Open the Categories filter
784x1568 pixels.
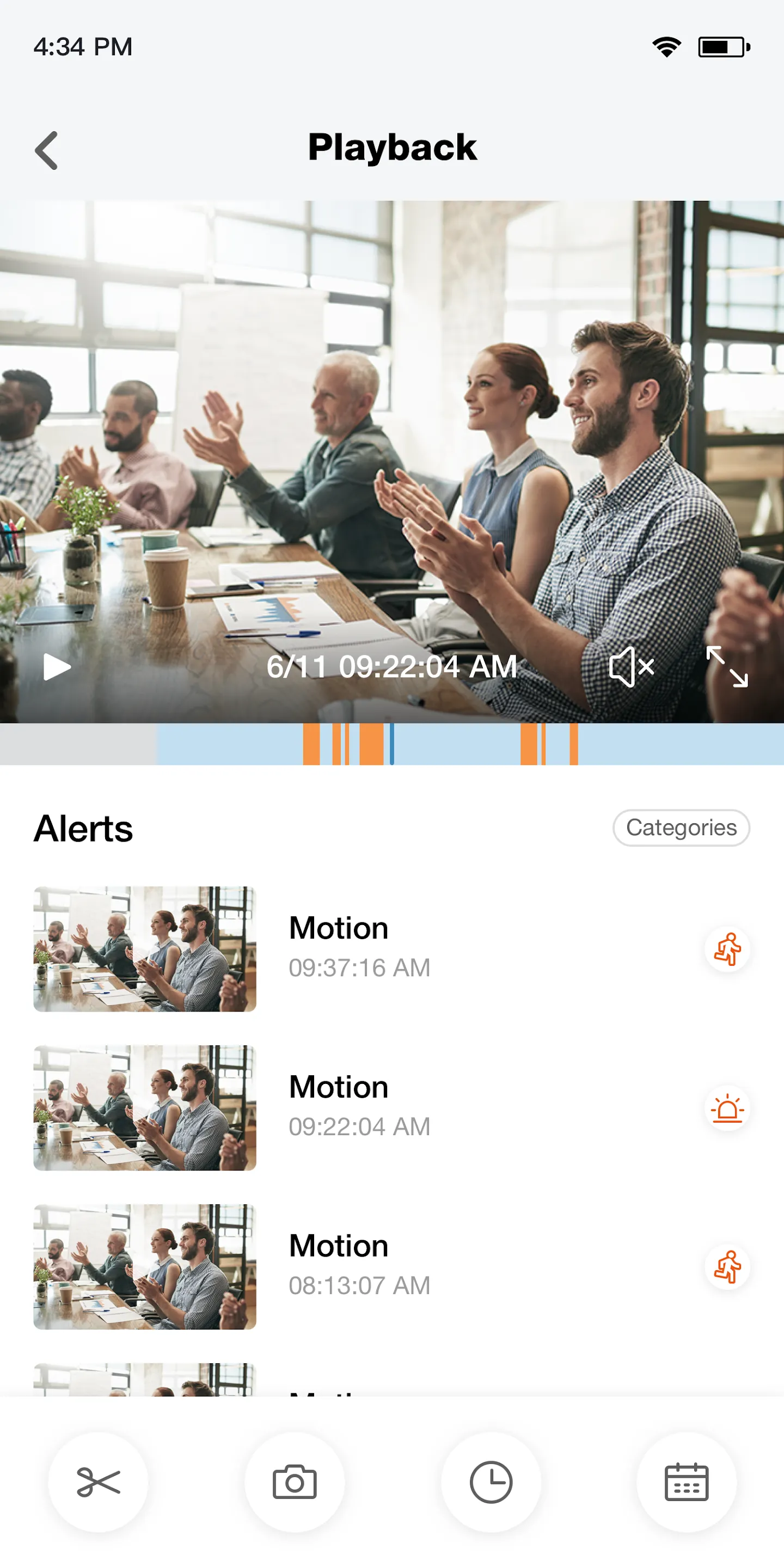click(x=681, y=827)
